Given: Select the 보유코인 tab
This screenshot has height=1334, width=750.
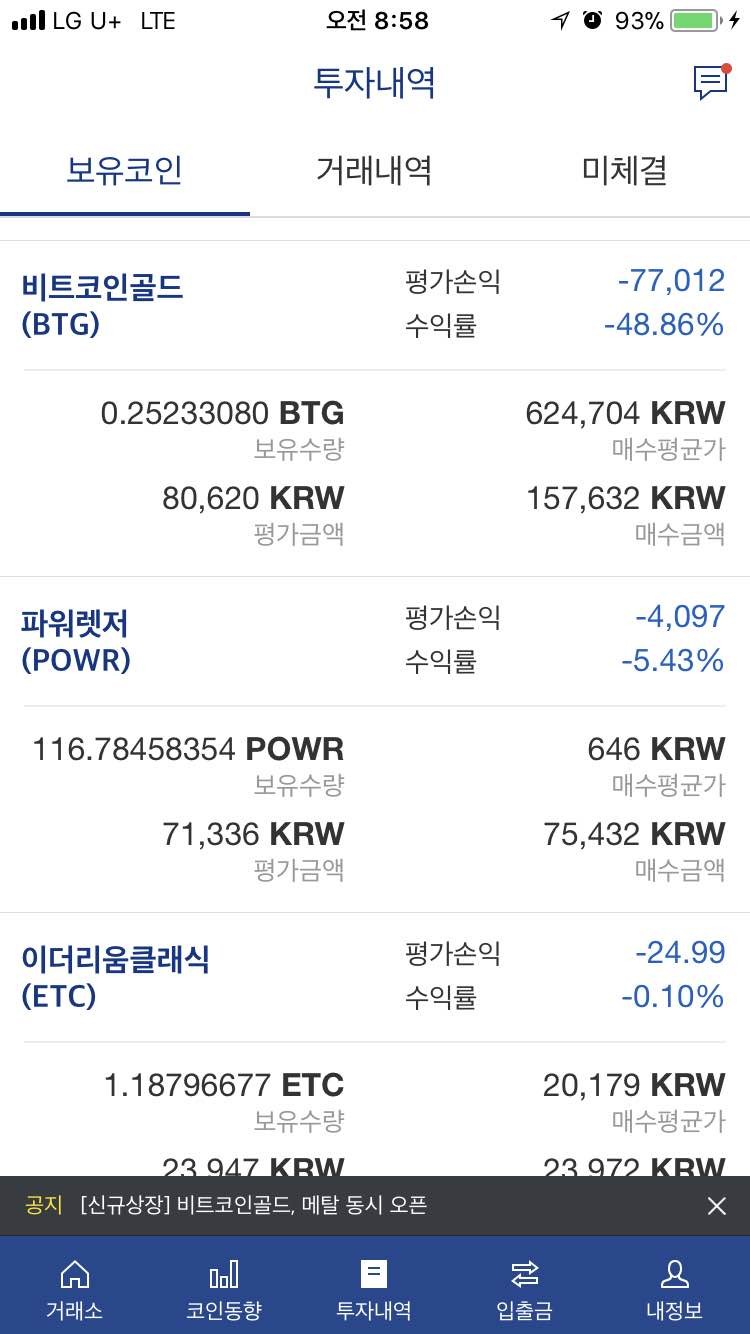Looking at the screenshot, I should pos(125,171).
